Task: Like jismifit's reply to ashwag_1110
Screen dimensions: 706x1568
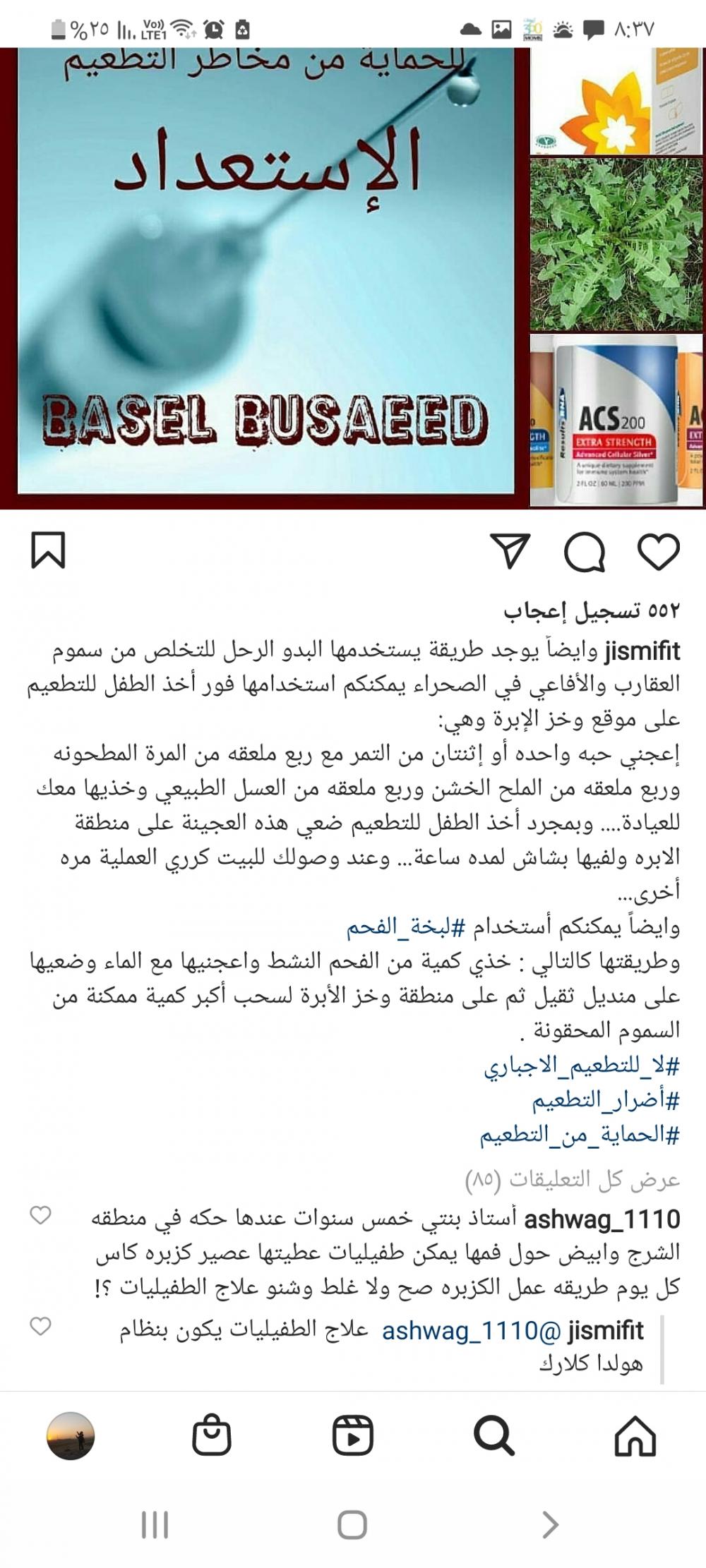Action: coord(40,1327)
